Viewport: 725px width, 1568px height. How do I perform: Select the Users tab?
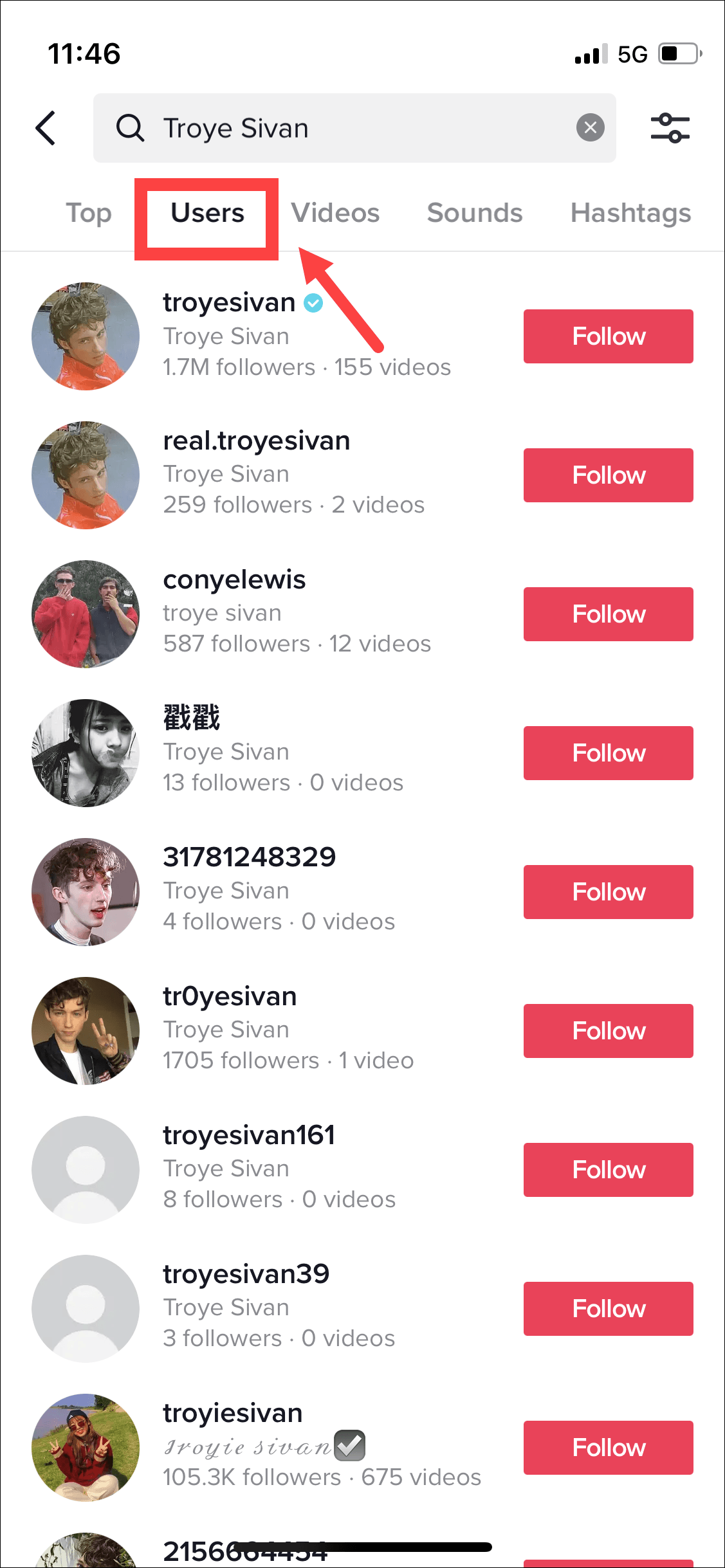(x=207, y=213)
